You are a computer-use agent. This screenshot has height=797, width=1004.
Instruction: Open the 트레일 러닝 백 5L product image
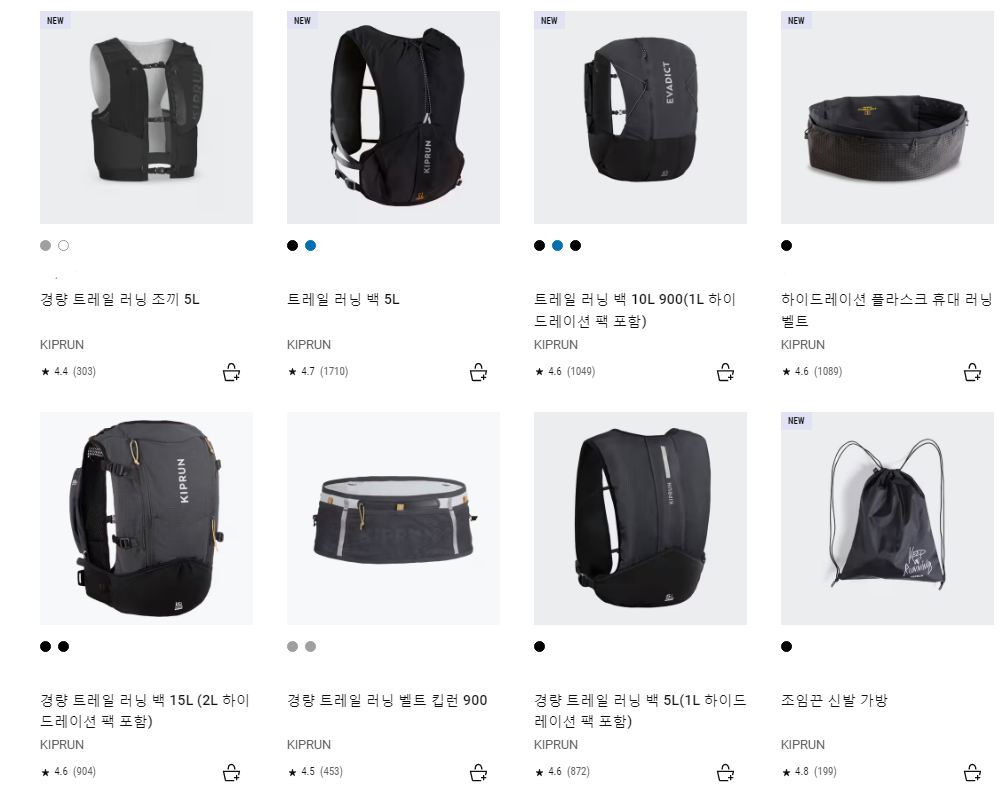pos(393,117)
